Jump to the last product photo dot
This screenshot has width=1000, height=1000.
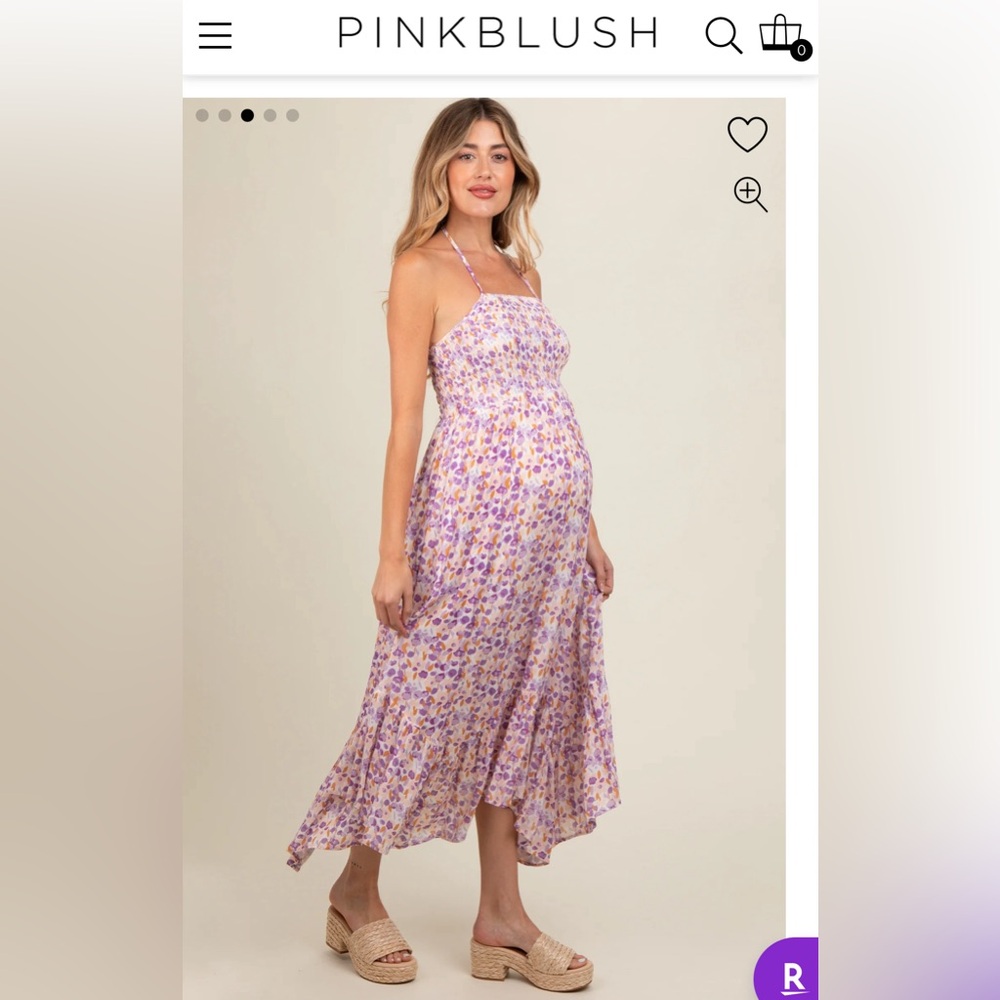[293, 115]
